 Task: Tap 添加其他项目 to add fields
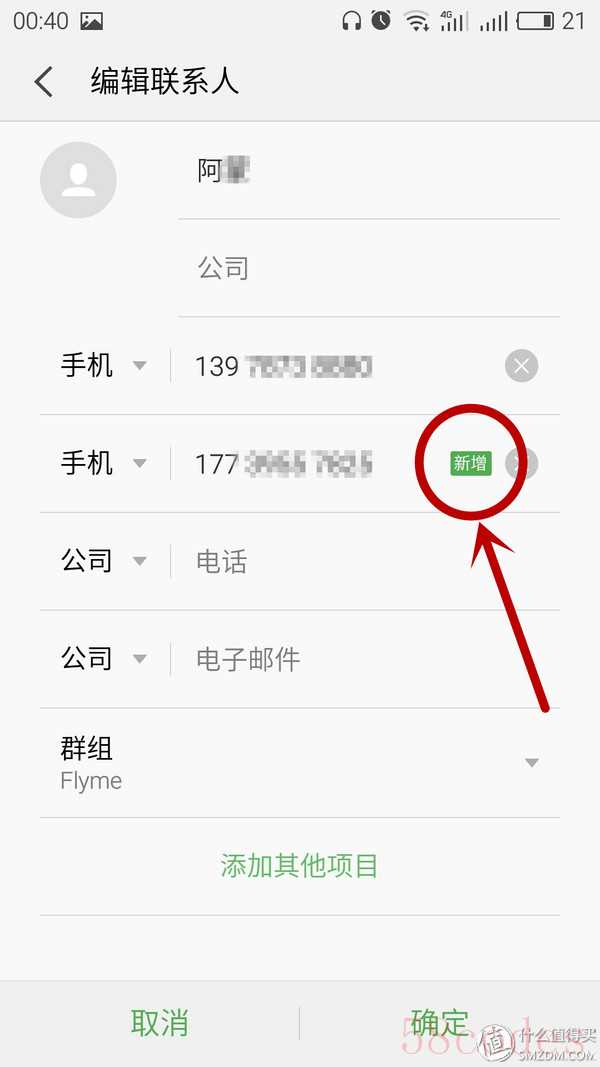299,866
